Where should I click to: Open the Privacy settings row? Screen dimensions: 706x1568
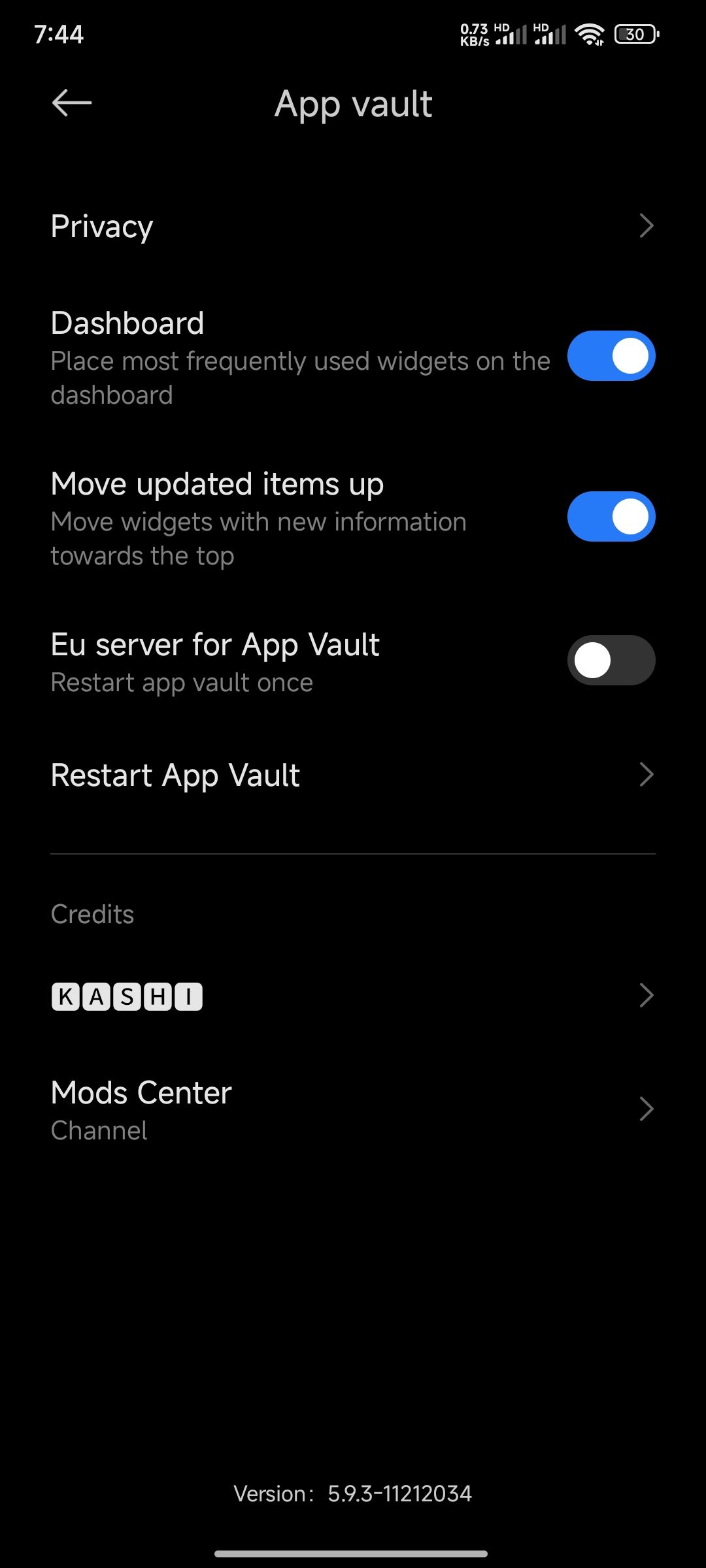[x=353, y=226]
